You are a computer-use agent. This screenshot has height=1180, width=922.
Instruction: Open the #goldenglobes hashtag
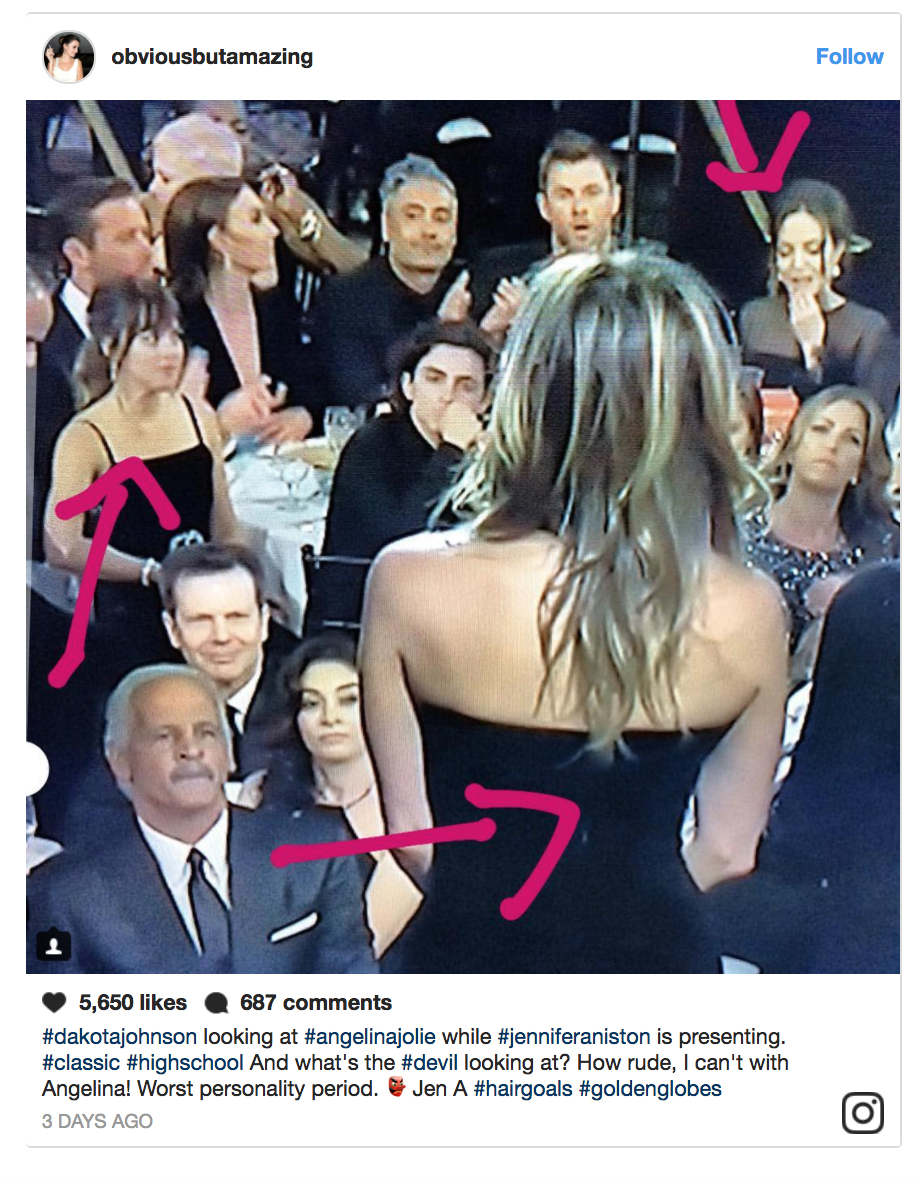[650, 1088]
